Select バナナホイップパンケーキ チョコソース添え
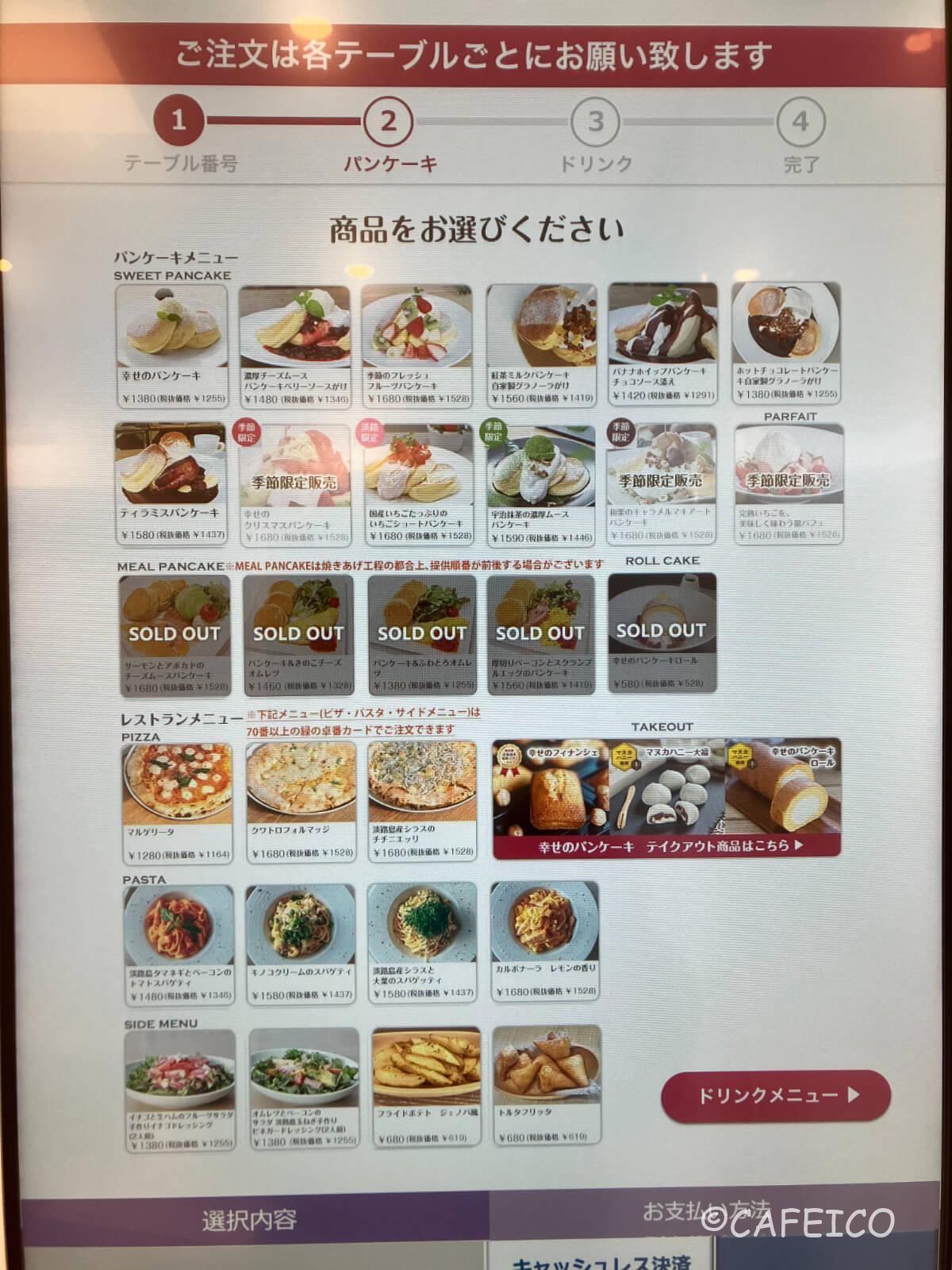The height and width of the screenshot is (1270, 952). pyautogui.click(x=663, y=343)
